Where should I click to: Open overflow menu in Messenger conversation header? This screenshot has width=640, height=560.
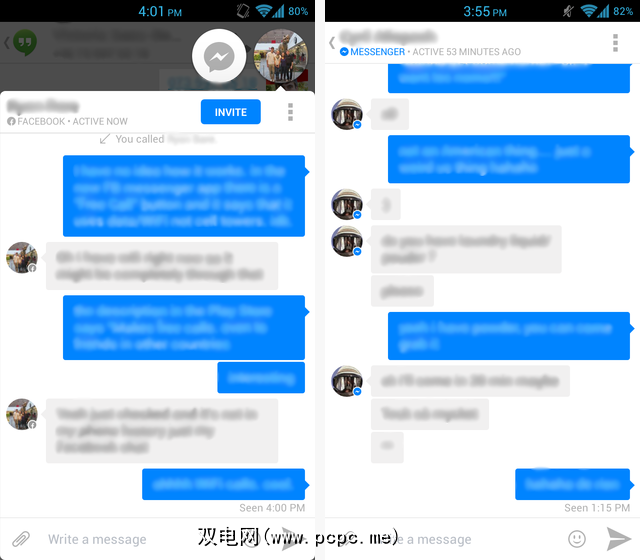tap(615, 43)
